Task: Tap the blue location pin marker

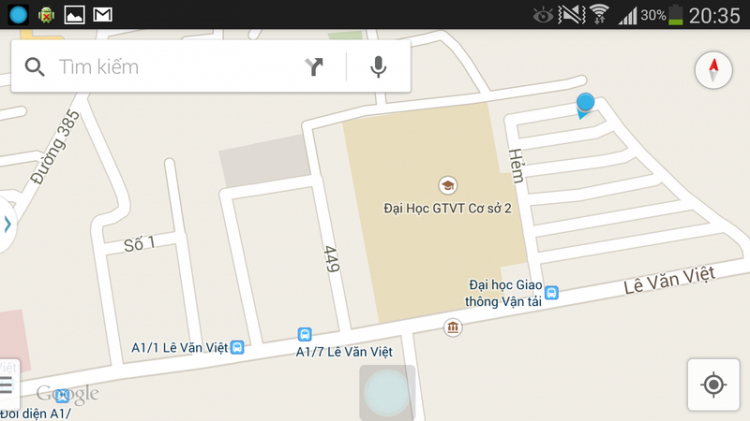Action: (x=585, y=104)
